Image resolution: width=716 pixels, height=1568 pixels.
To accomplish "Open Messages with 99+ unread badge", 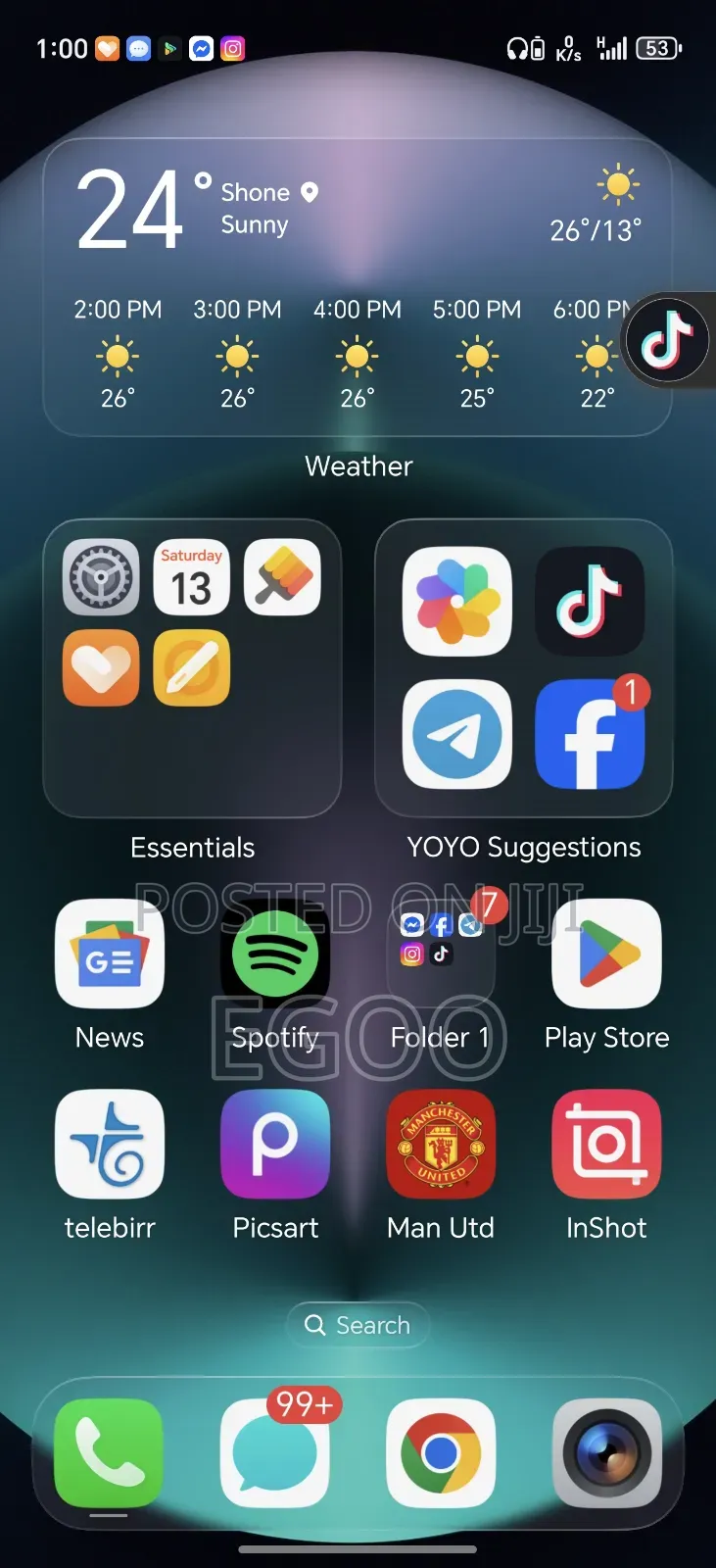I will (275, 1452).
